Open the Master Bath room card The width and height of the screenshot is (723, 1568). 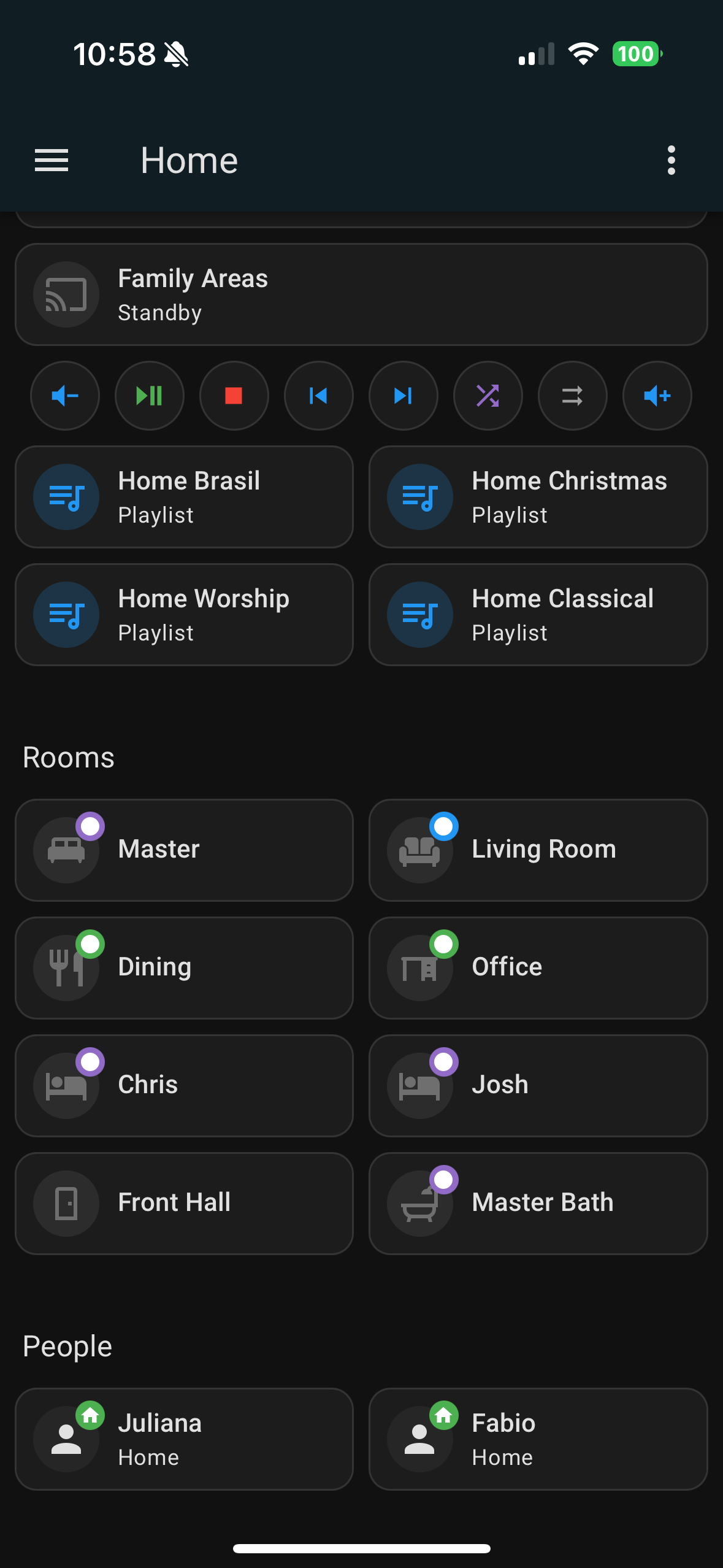pos(538,1204)
